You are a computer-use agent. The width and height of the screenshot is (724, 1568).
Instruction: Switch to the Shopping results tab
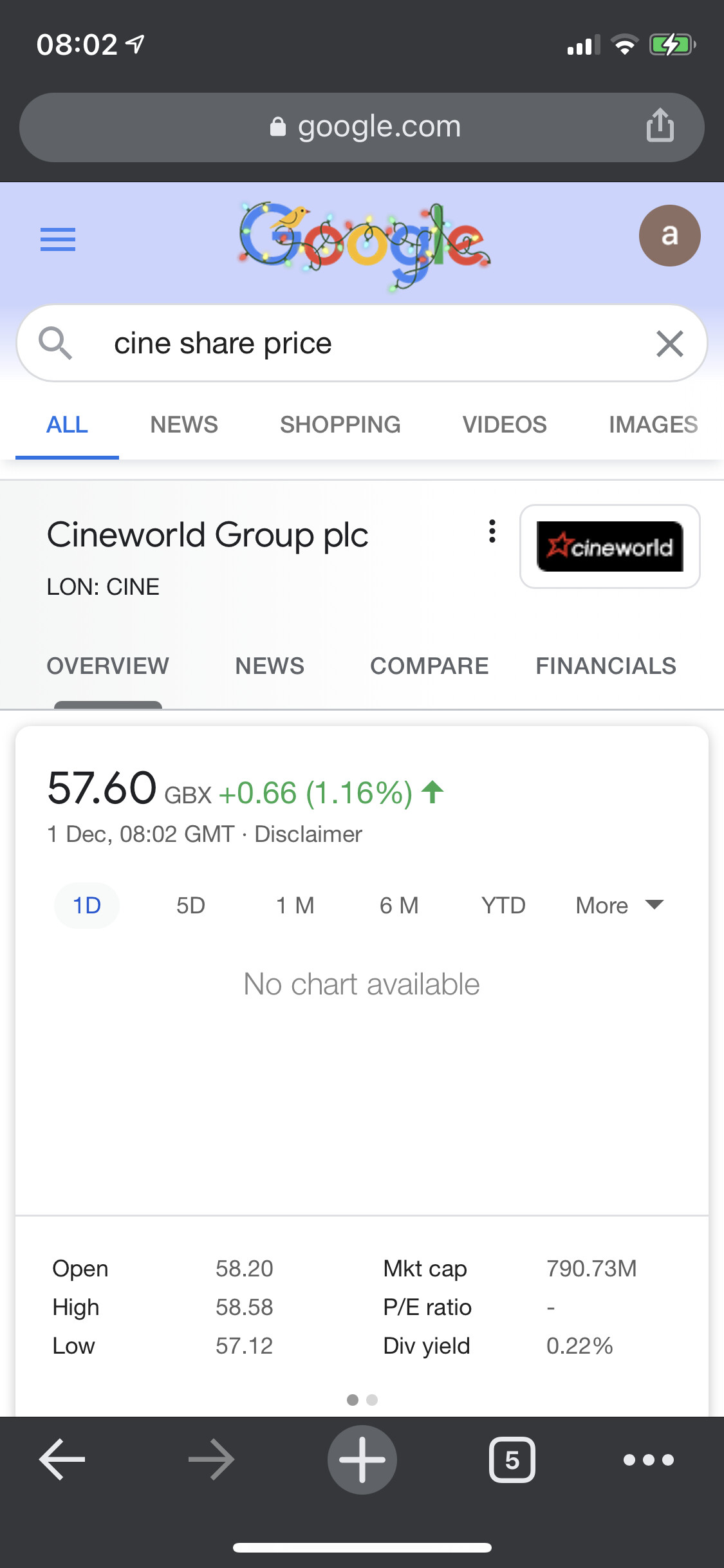point(340,425)
